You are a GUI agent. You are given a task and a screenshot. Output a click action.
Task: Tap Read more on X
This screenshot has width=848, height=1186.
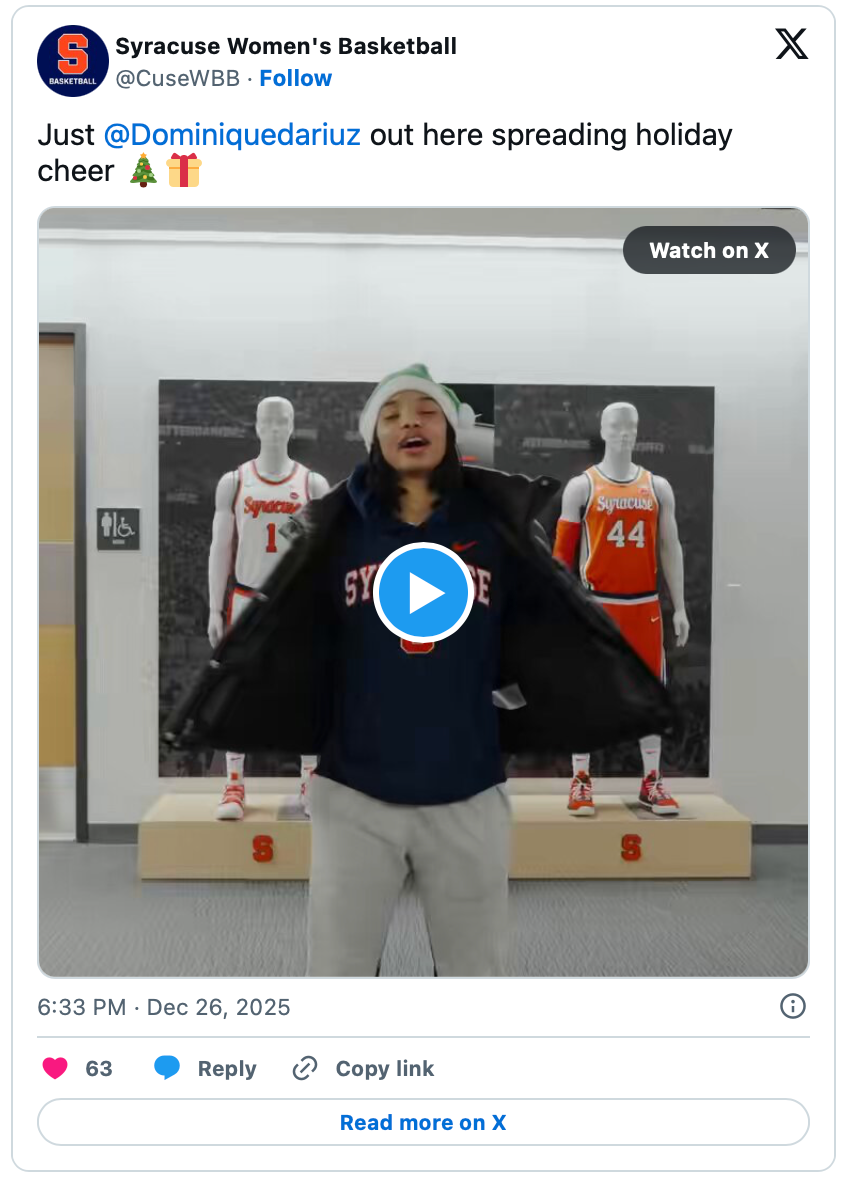pos(423,1122)
